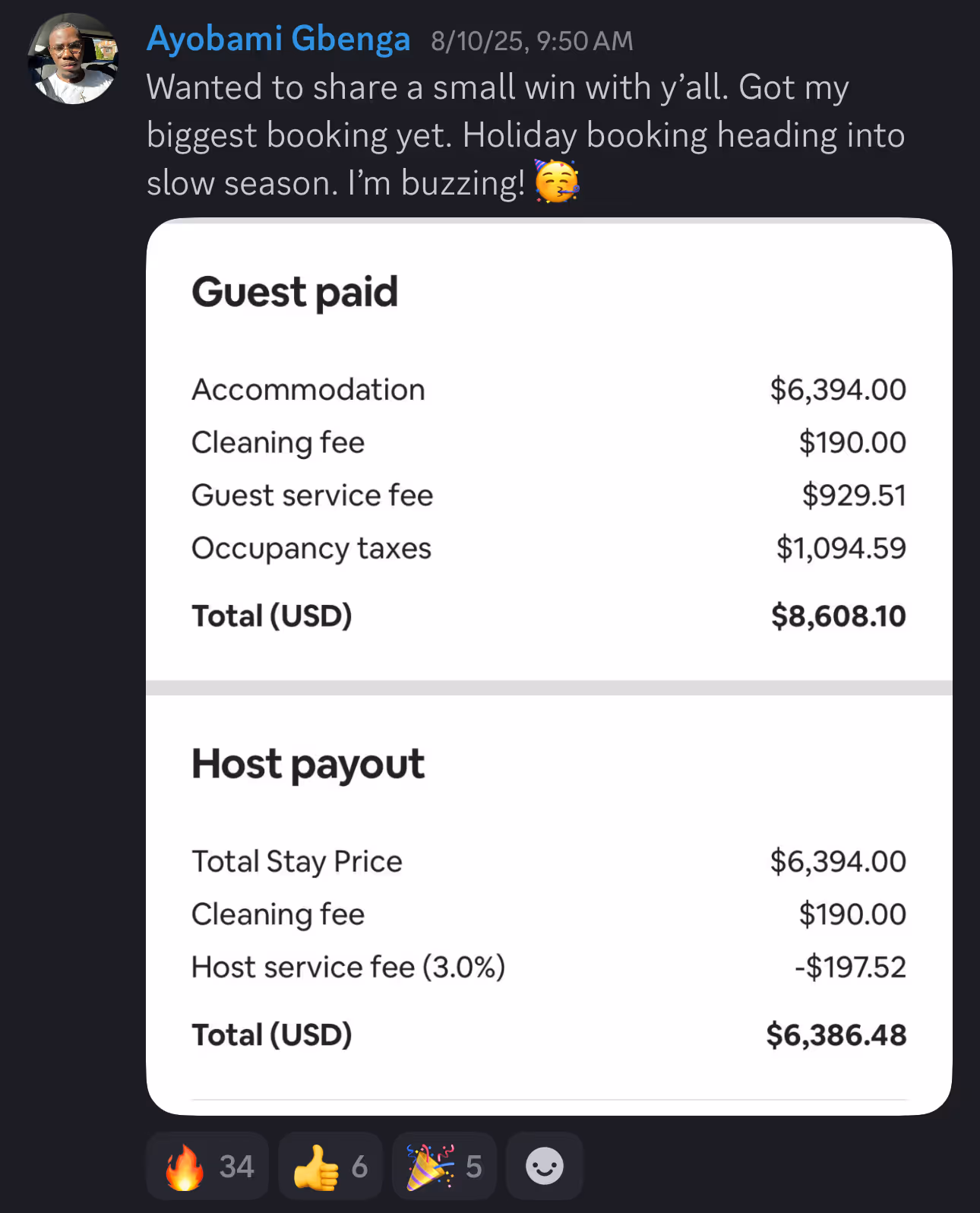Open the add reaction emoji picker
The width and height of the screenshot is (980, 1213).
(x=544, y=1166)
